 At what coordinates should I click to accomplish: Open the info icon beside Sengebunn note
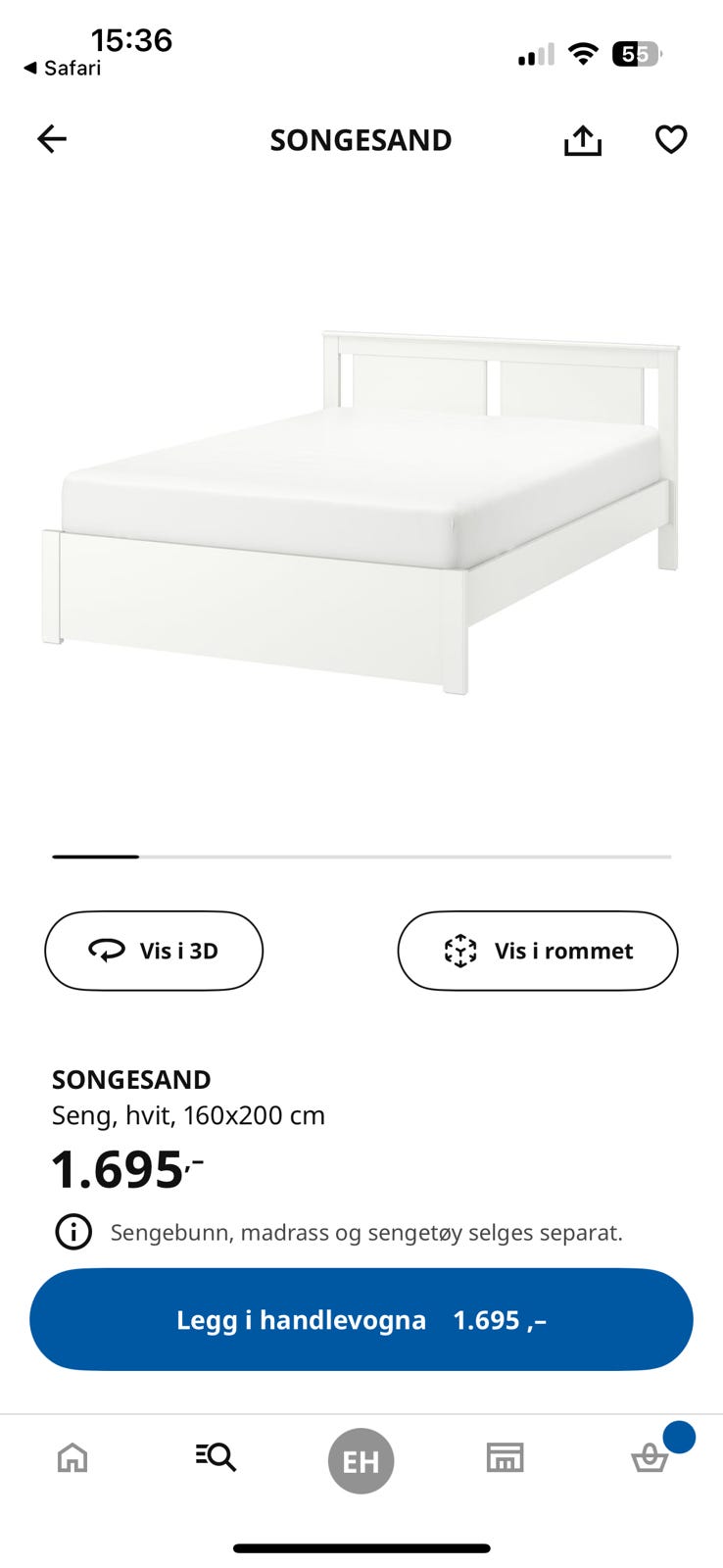click(x=73, y=1232)
